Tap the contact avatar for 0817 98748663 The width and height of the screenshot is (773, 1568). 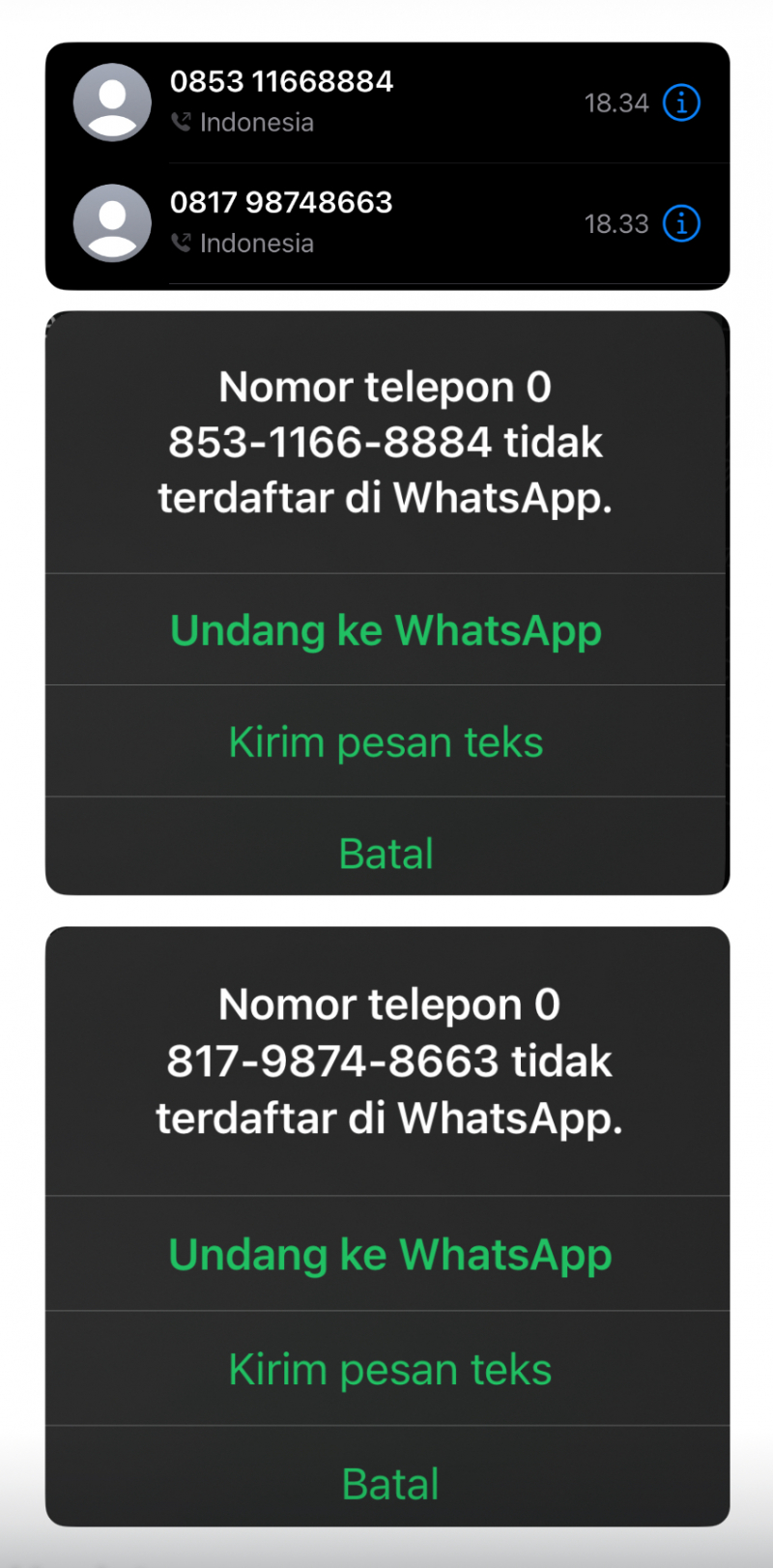tap(112, 222)
